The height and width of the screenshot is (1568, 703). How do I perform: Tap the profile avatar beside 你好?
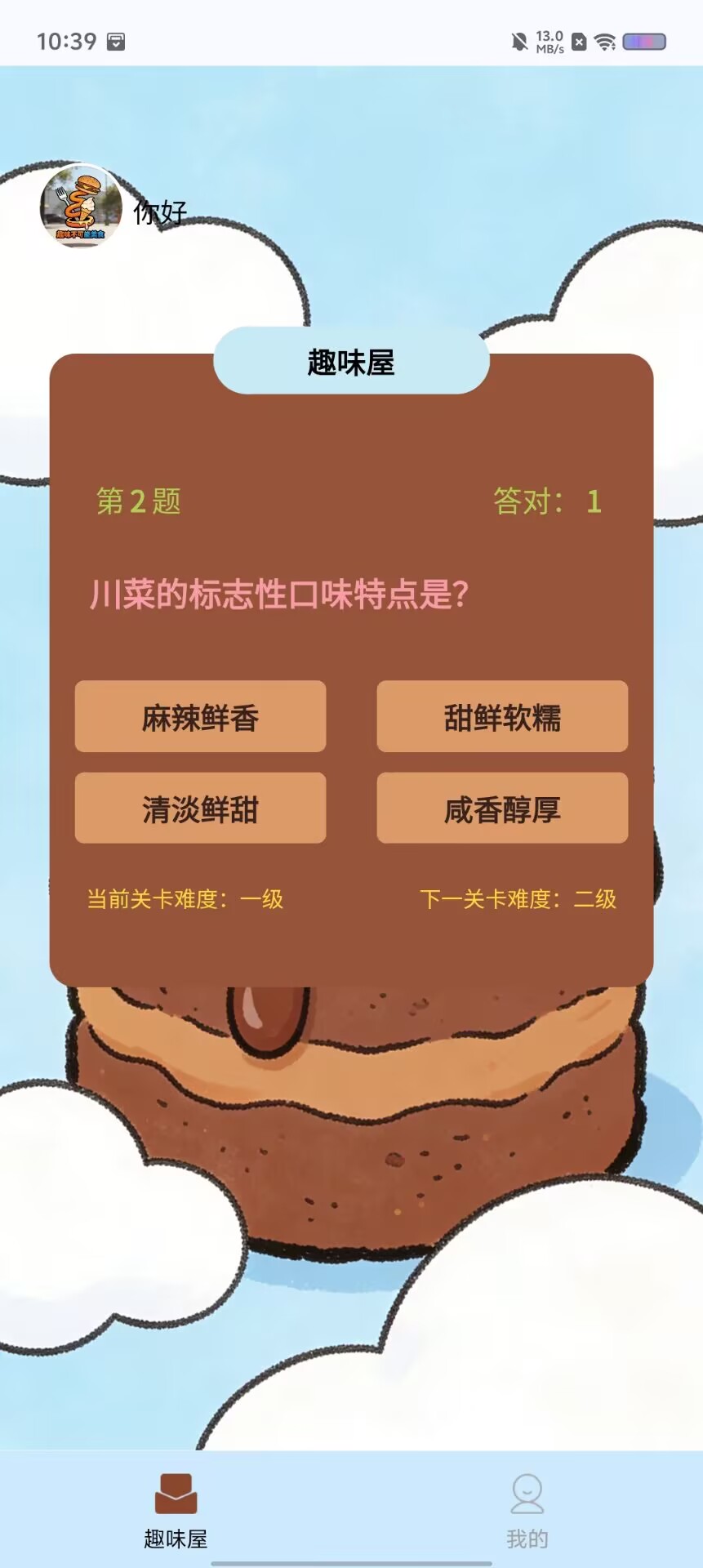point(81,206)
